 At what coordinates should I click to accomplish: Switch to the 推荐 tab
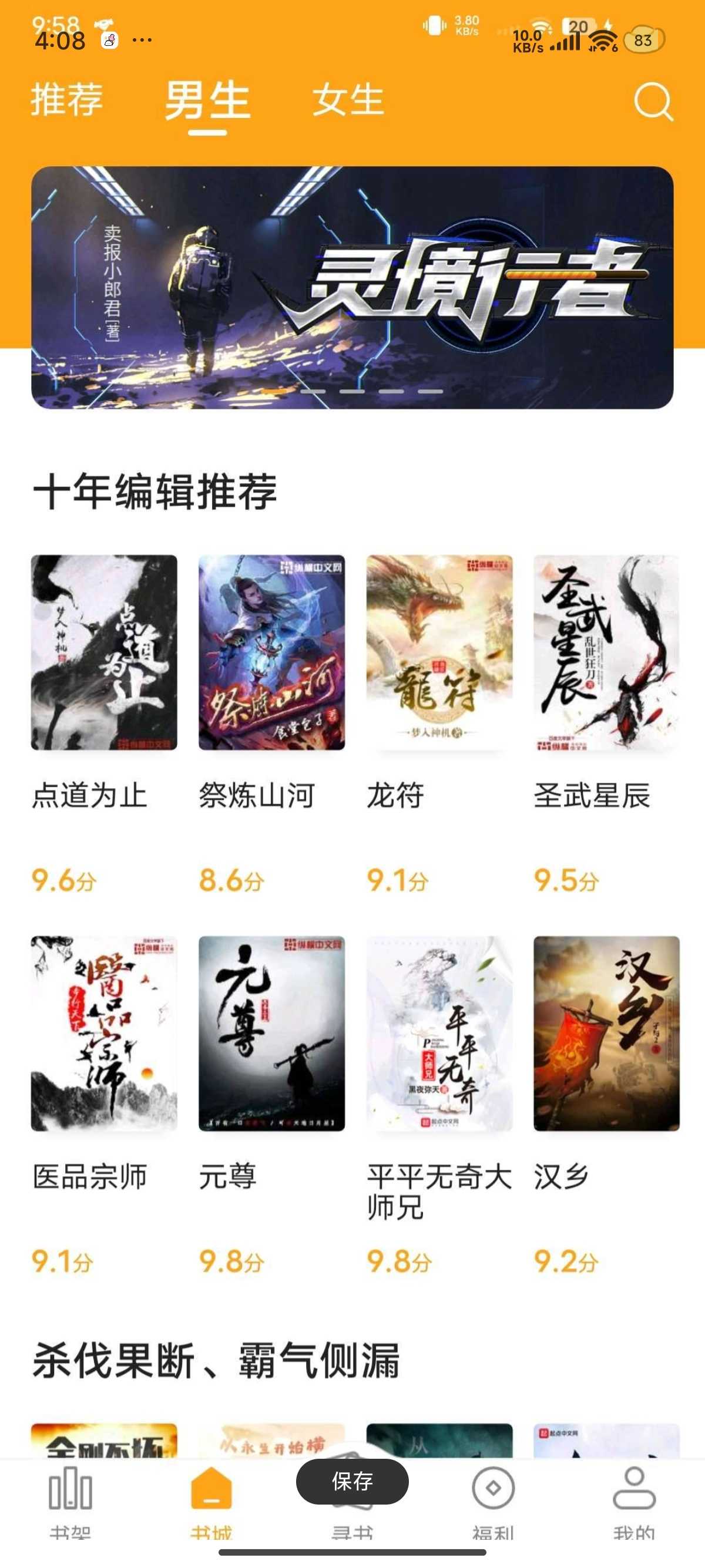pyautogui.click(x=67, y=99)
